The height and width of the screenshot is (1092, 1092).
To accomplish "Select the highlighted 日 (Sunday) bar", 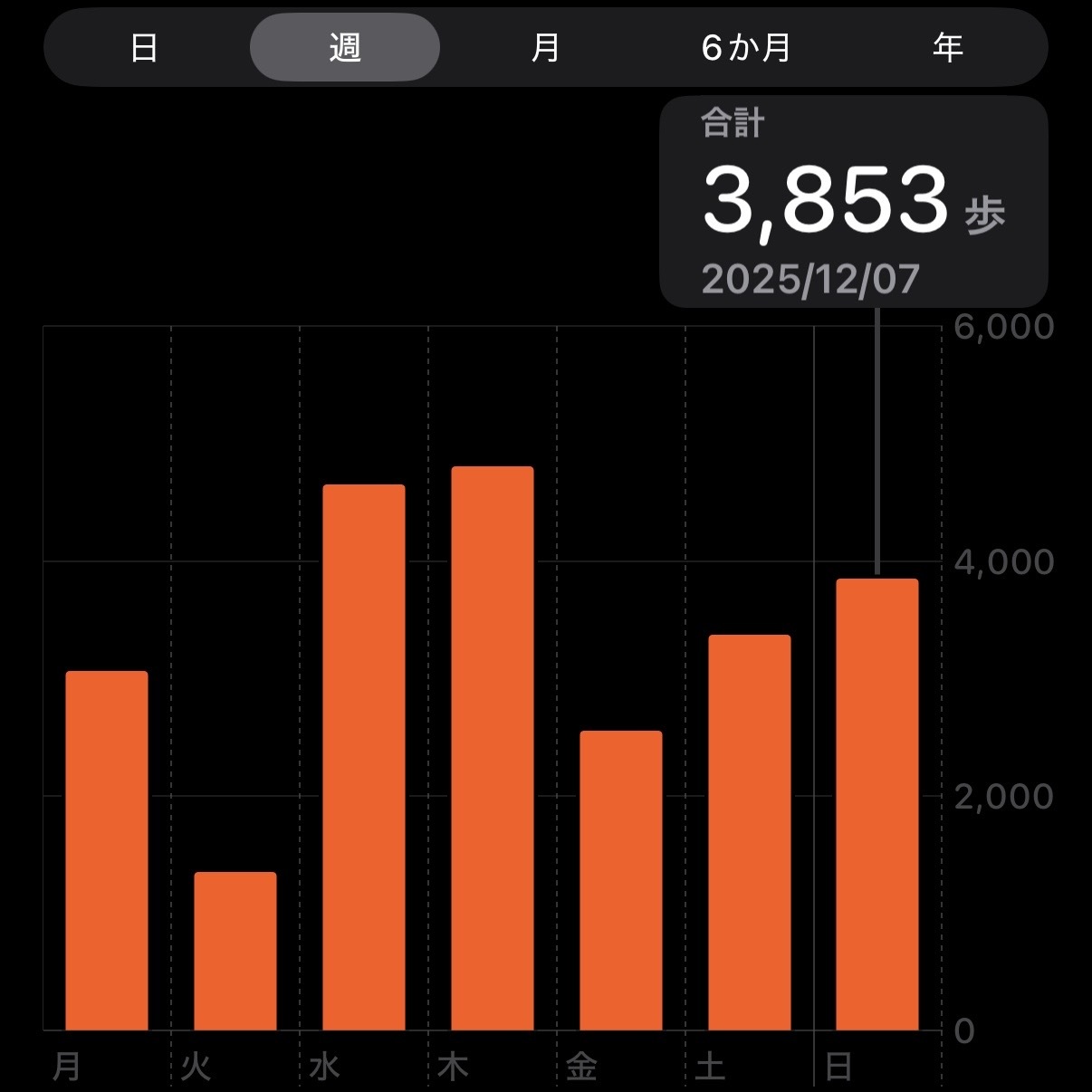I will coord(877,805).
